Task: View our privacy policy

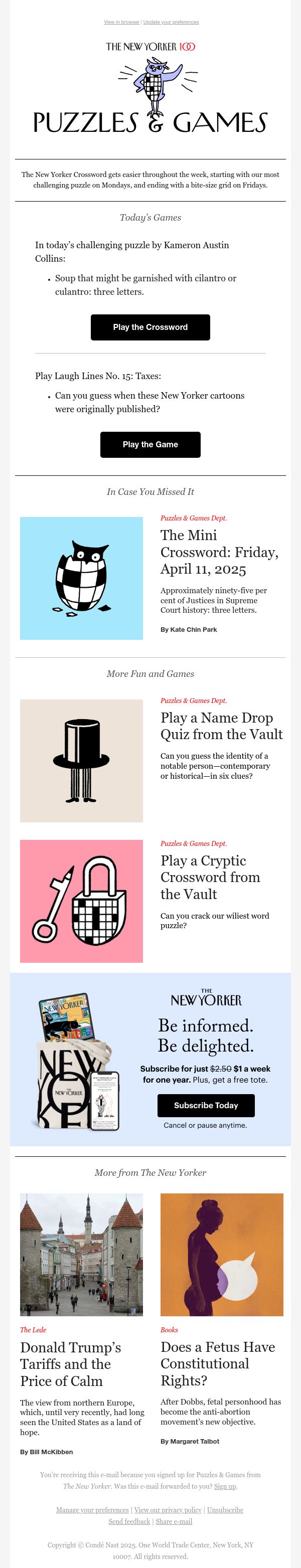Action: [168, 1509]
